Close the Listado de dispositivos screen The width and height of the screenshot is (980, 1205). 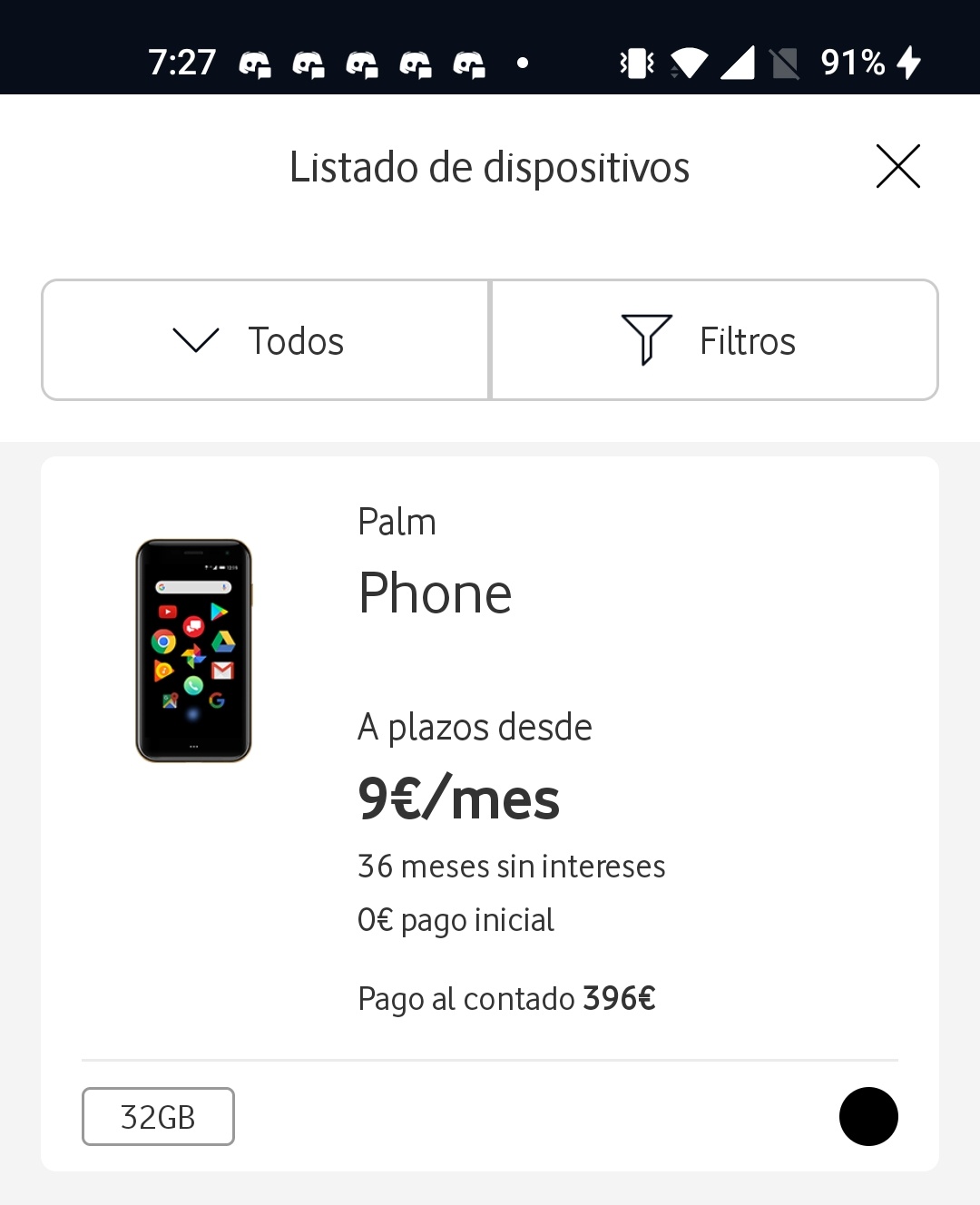coord(897,167)
